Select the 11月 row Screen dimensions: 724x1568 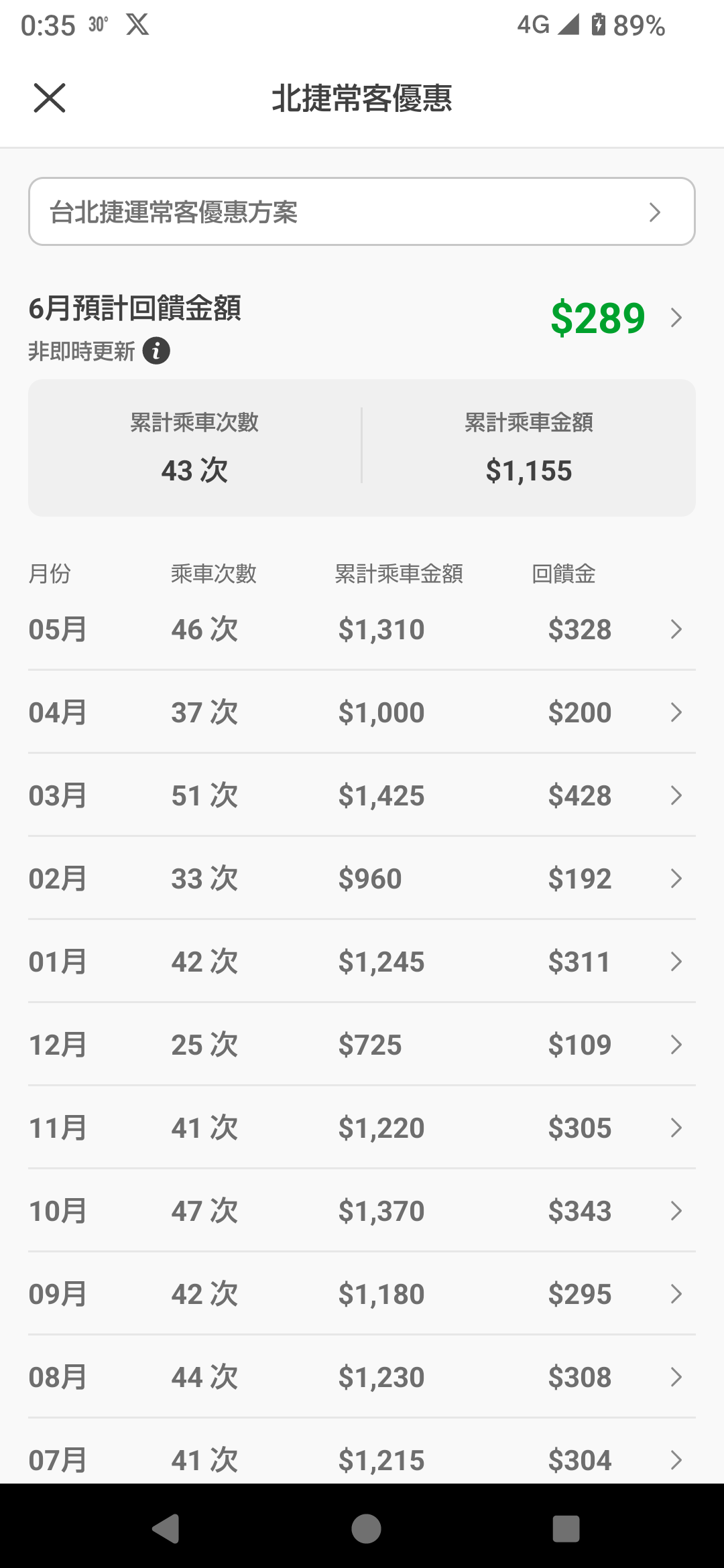[x=361, y=1128]
